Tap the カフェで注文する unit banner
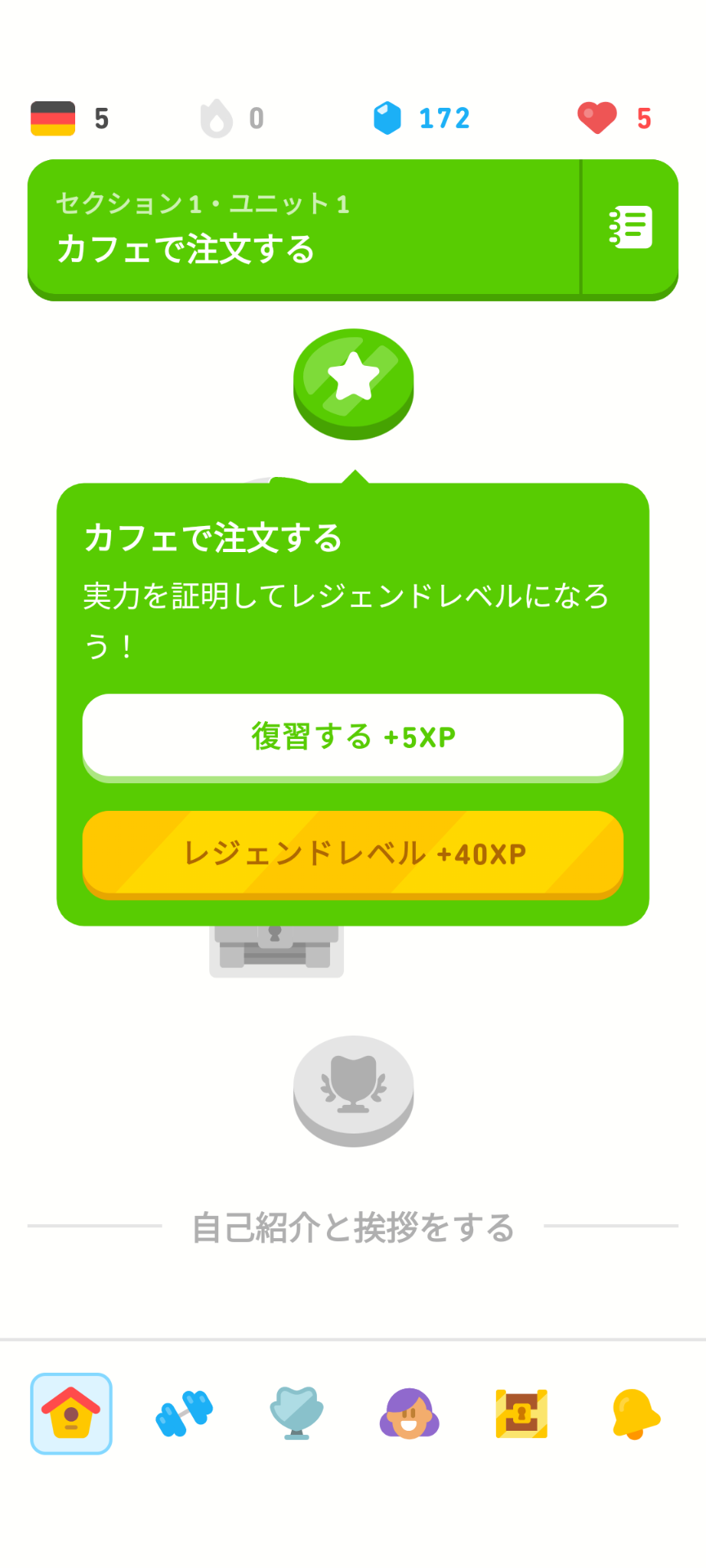The width and height of the screenshot is (706, 1568). tap(302, 229)
